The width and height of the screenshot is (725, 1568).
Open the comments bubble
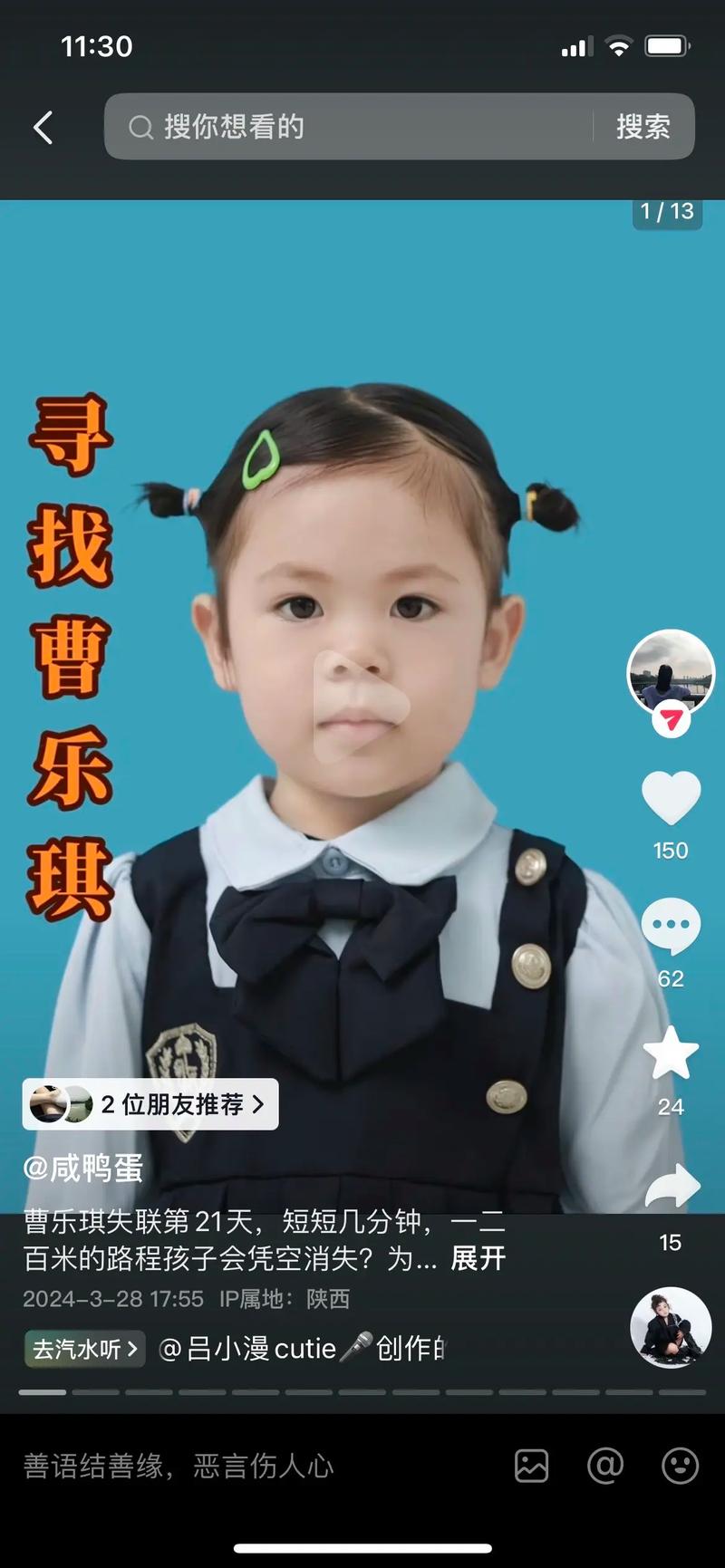pyautogui.click(x=671, y=926)
